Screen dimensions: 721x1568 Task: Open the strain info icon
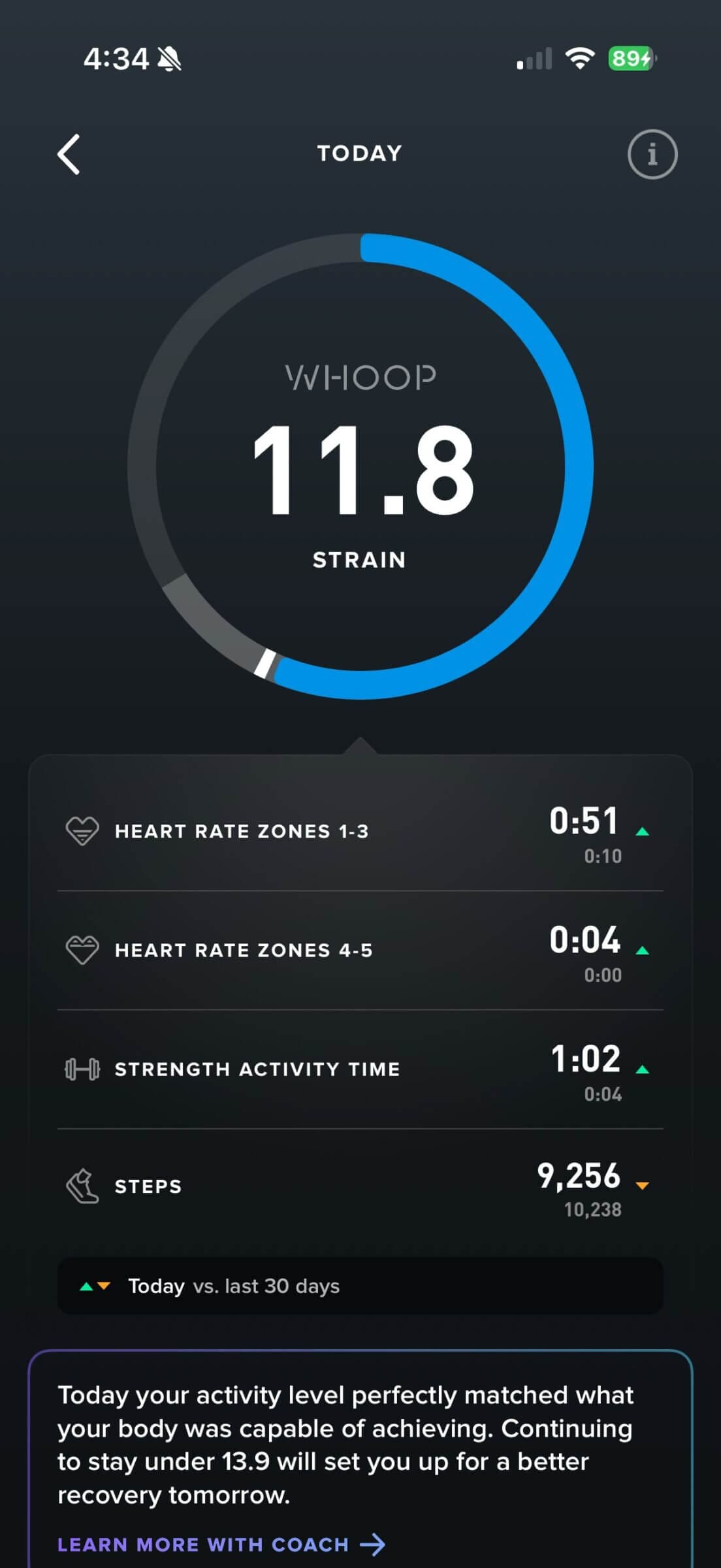tap(652, 154)
